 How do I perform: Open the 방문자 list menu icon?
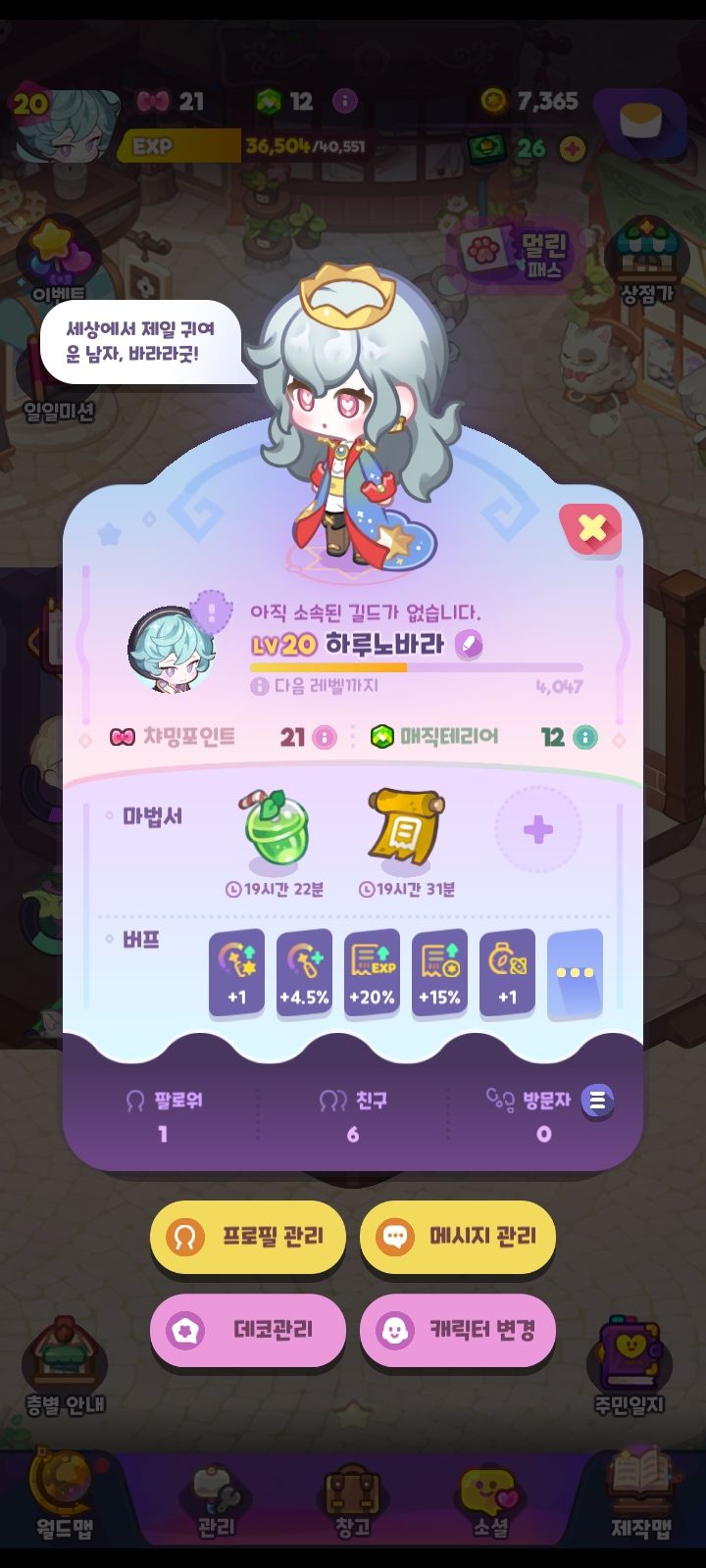[597, 1102]
